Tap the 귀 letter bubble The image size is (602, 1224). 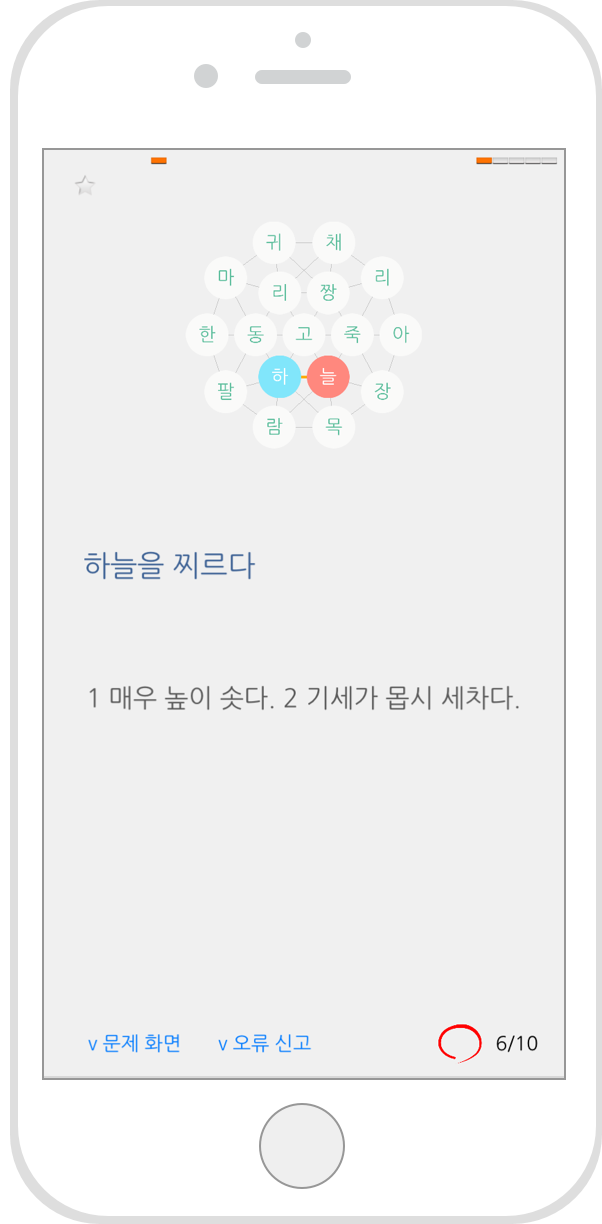click(274, 242)
